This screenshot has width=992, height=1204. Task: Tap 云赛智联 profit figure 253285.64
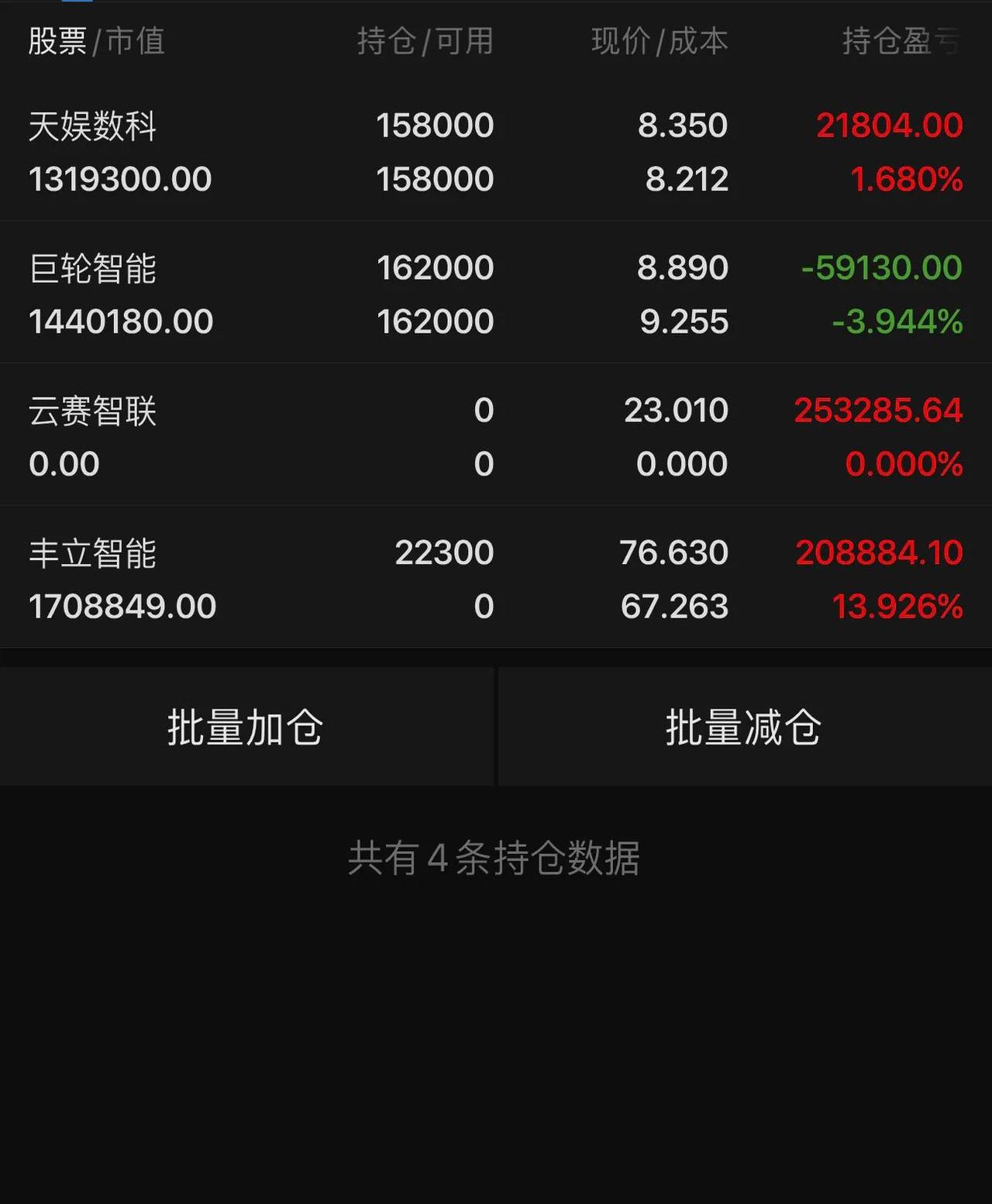click(878, 411)
